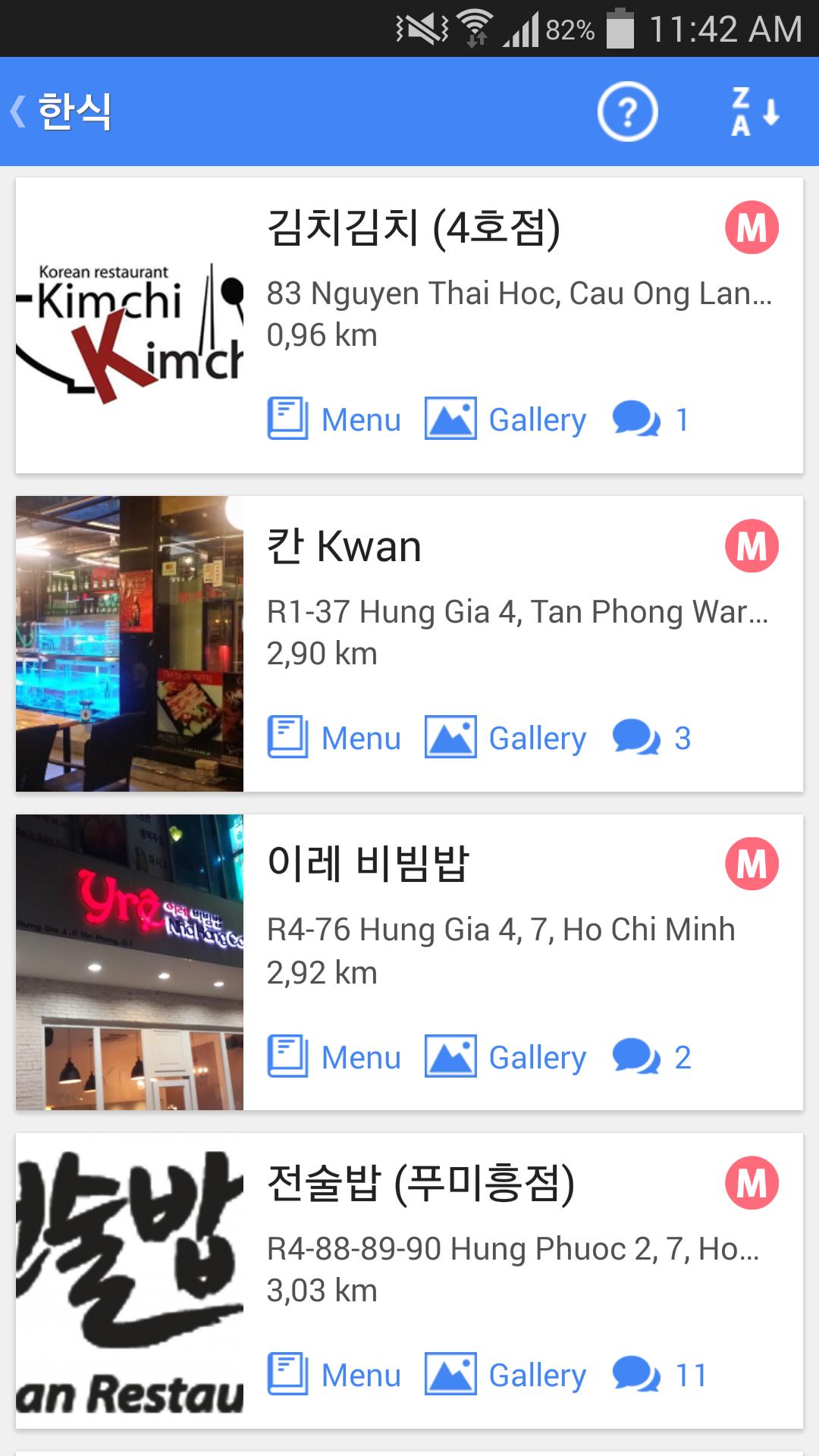Open Gallery for 이레 비빔밥

pyautogui.click(x=506, y=1057)
